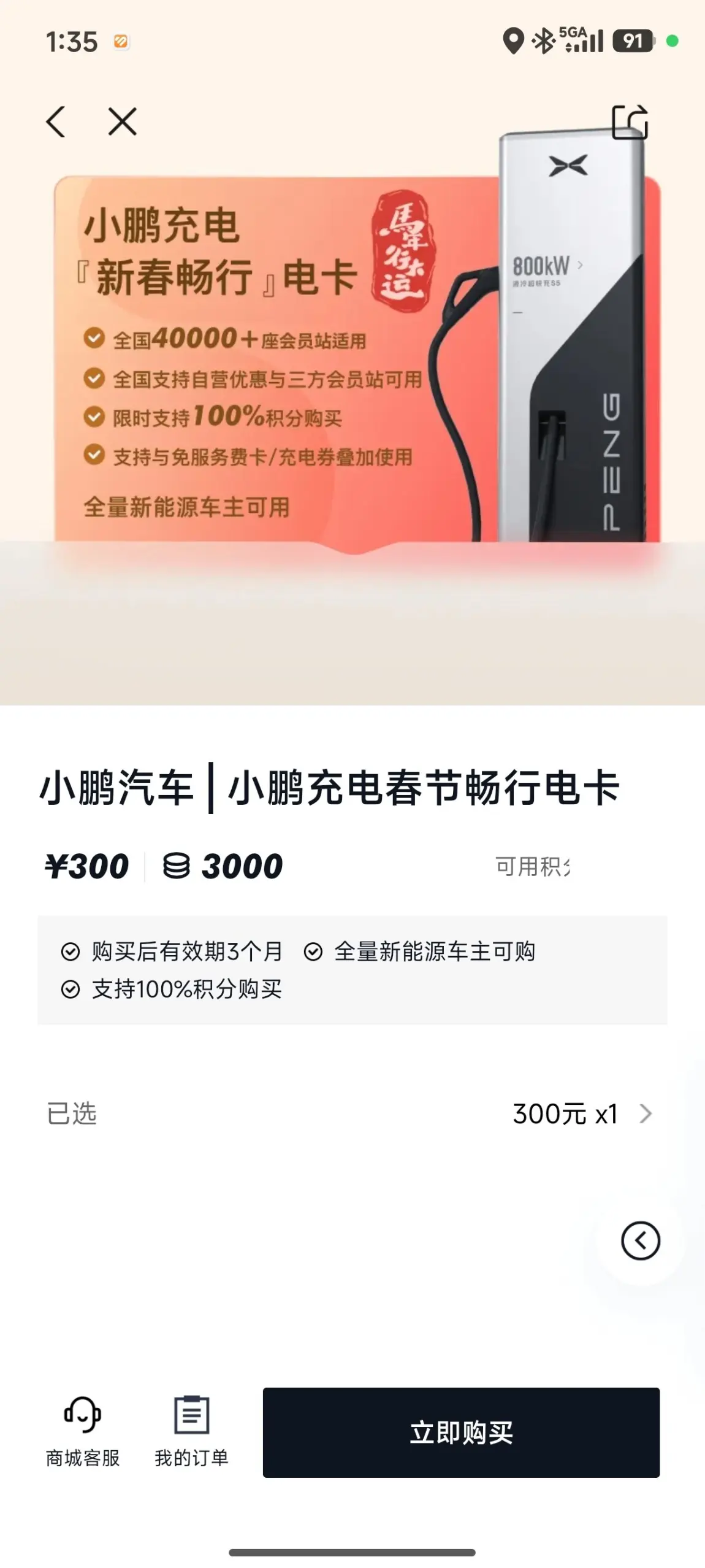Go back using the top-left arrow
This screenshot has width=705, height=1568.
tap(56, 121)
